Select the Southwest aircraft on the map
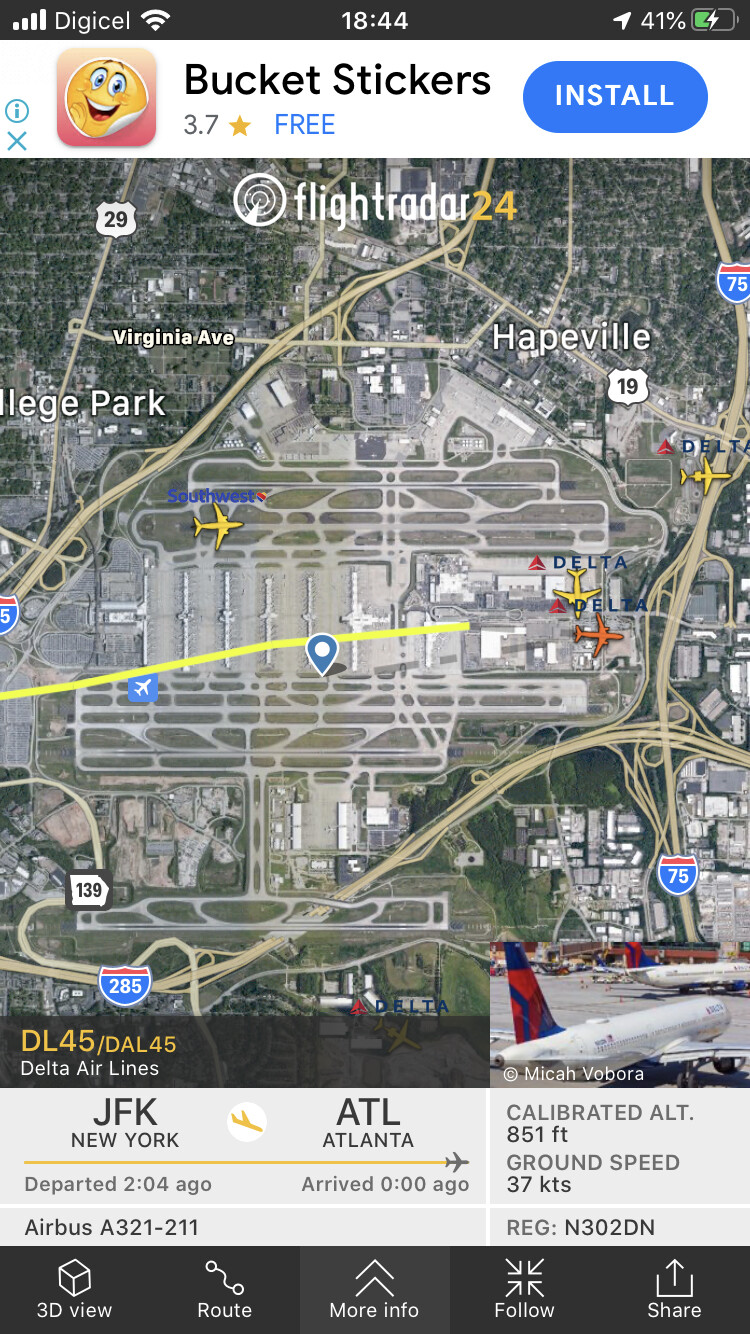The height and width of the screenshot is (1334, 750). point(217,526)
